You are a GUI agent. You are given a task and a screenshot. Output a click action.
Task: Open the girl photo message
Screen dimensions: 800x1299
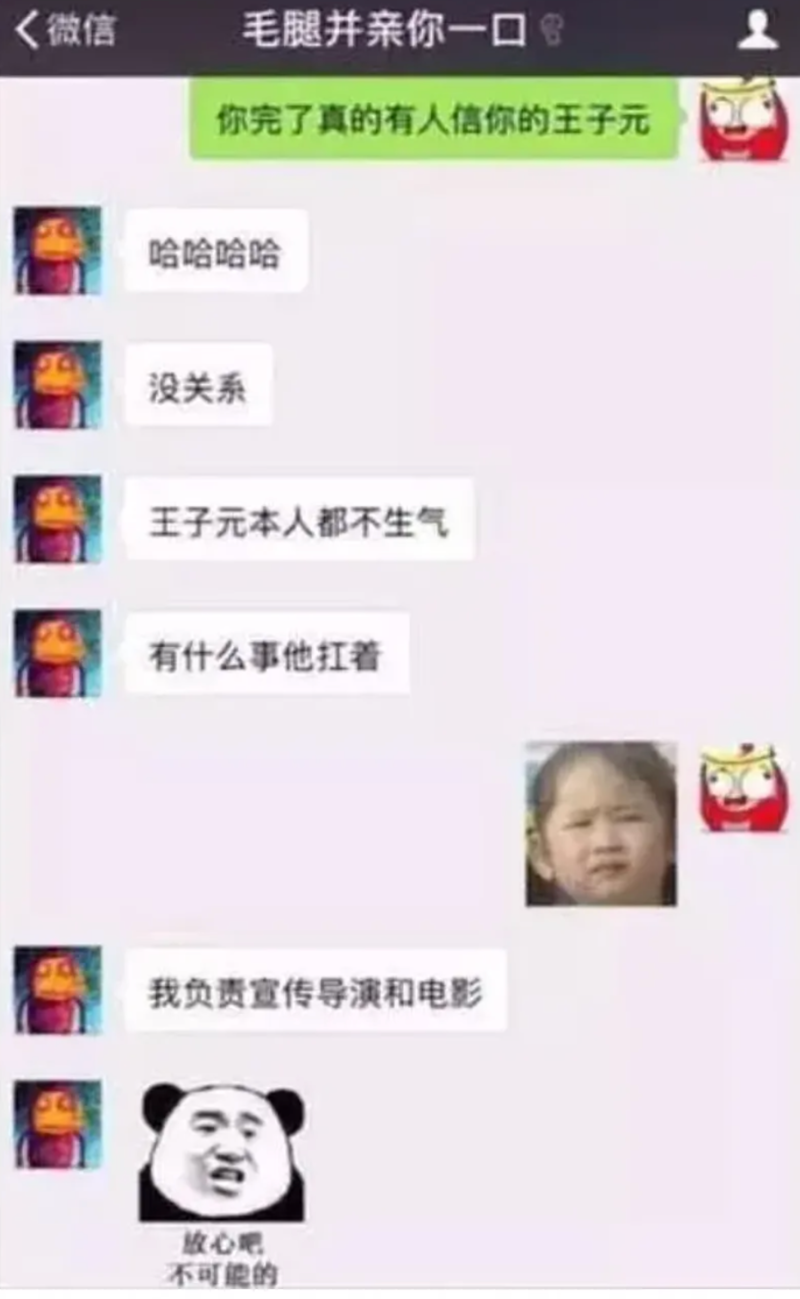[x=601, y=824]
